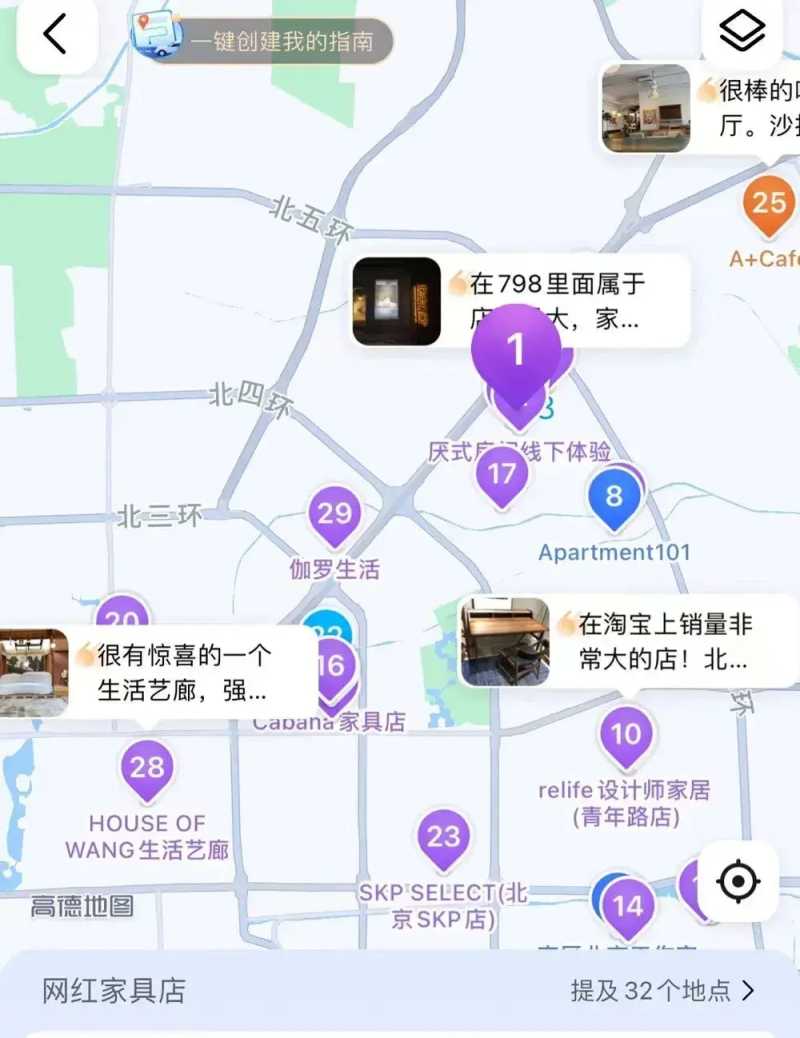Image resolution: width=800 pixels, height=1038 pixels.
Task: Recenter map with the location target icon
Action: [738, 882]
